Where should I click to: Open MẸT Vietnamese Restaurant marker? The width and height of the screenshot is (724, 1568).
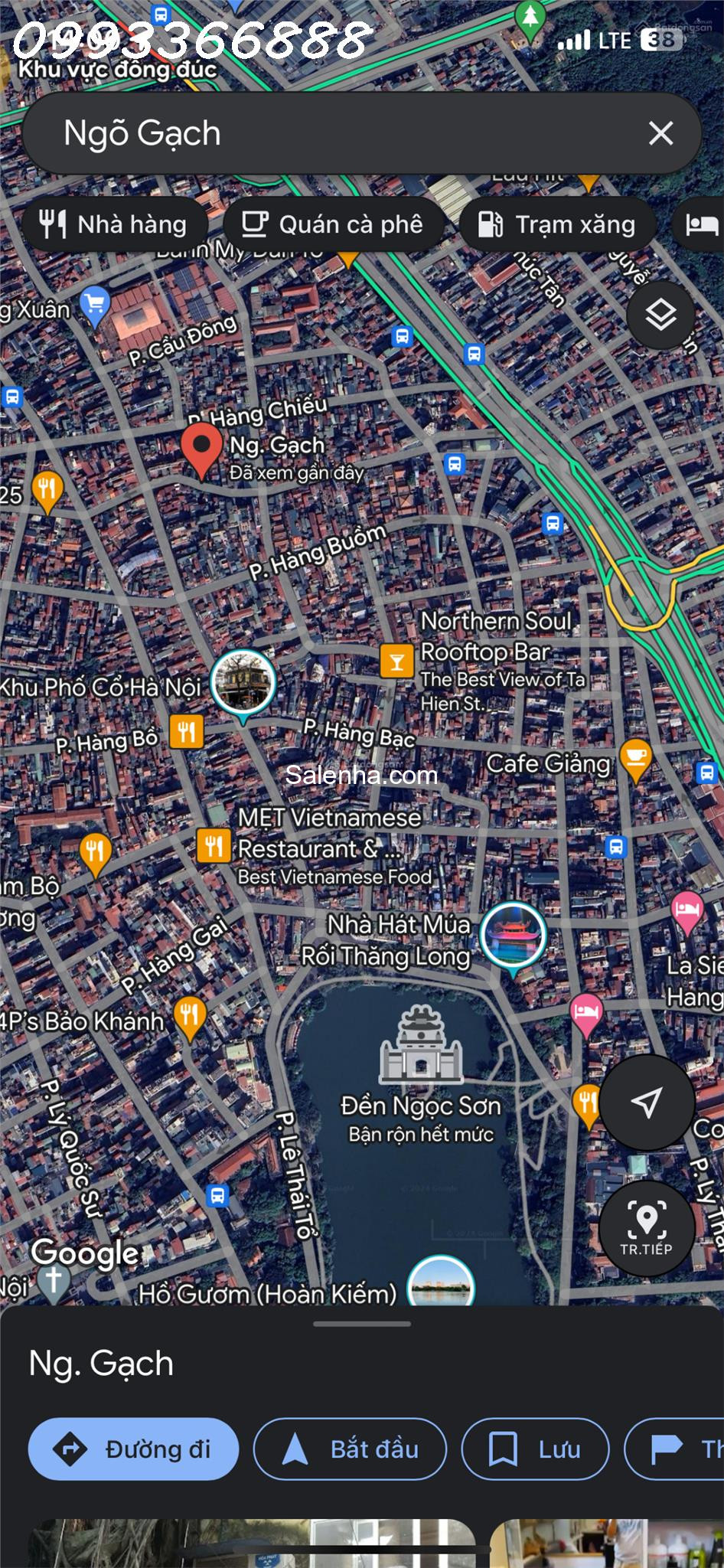click(x=214, y=846)
